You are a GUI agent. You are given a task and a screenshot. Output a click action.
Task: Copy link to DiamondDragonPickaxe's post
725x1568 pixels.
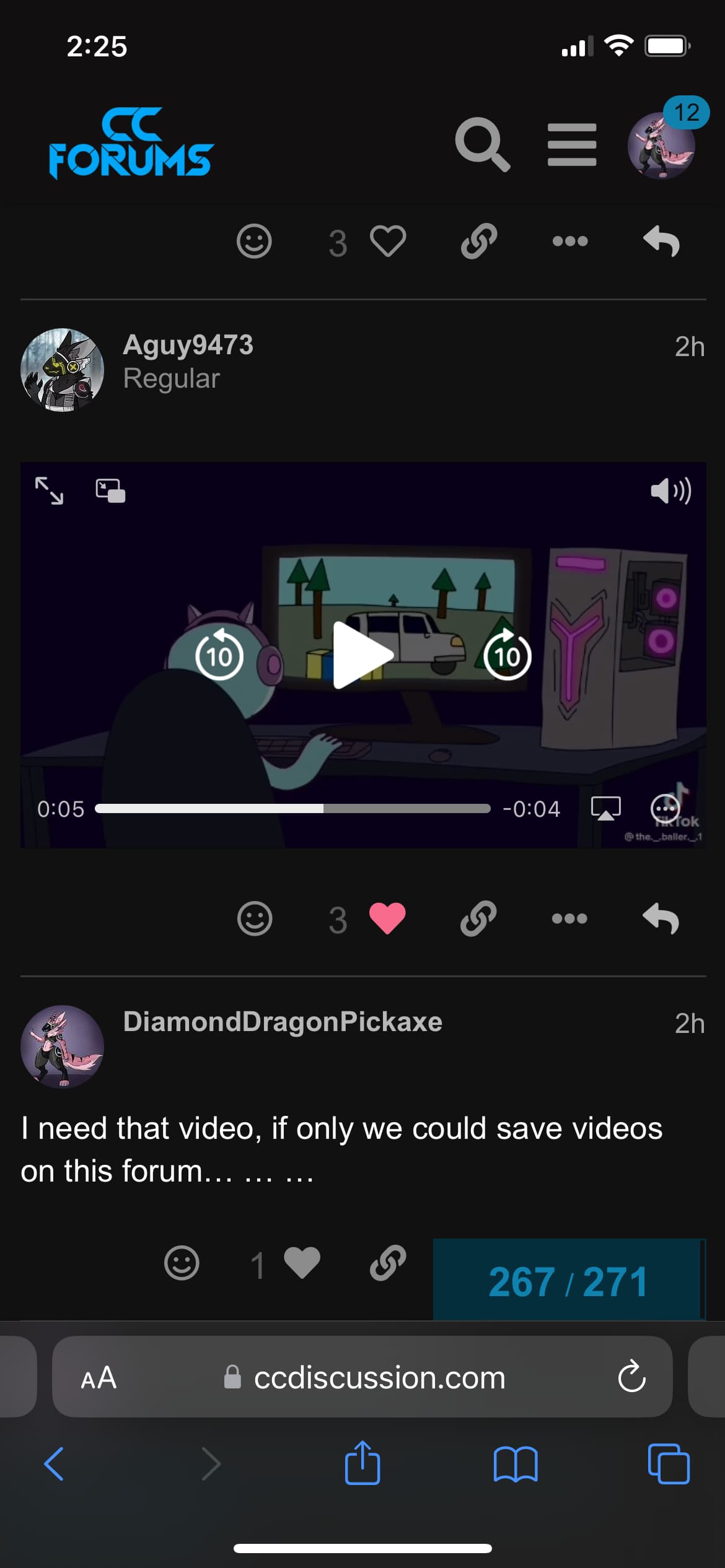(387, 1263)
